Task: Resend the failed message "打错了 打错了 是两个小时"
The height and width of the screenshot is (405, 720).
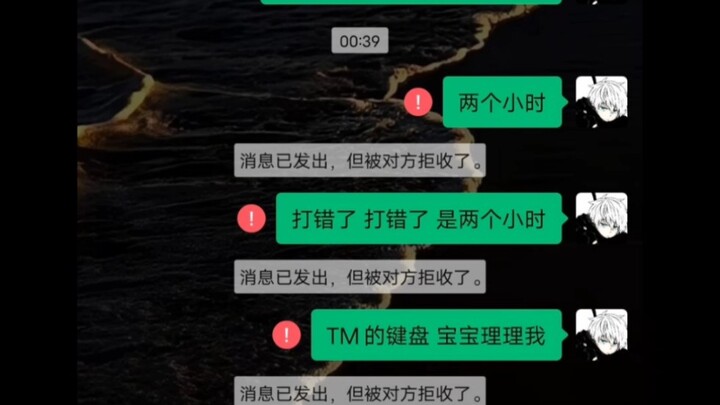Action: point(252,218)
